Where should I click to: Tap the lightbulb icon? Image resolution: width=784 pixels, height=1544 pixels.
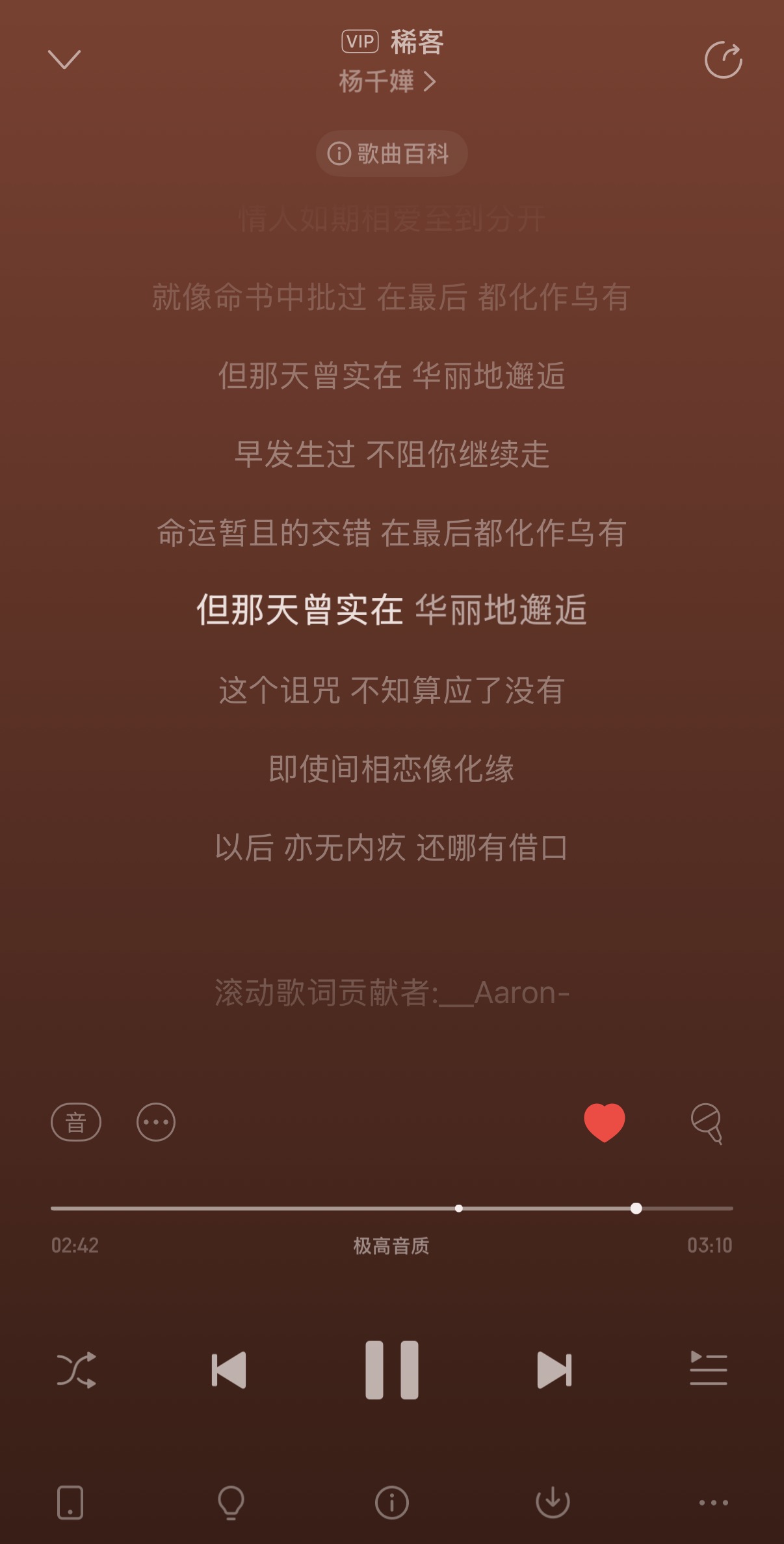click(231, 1502)
